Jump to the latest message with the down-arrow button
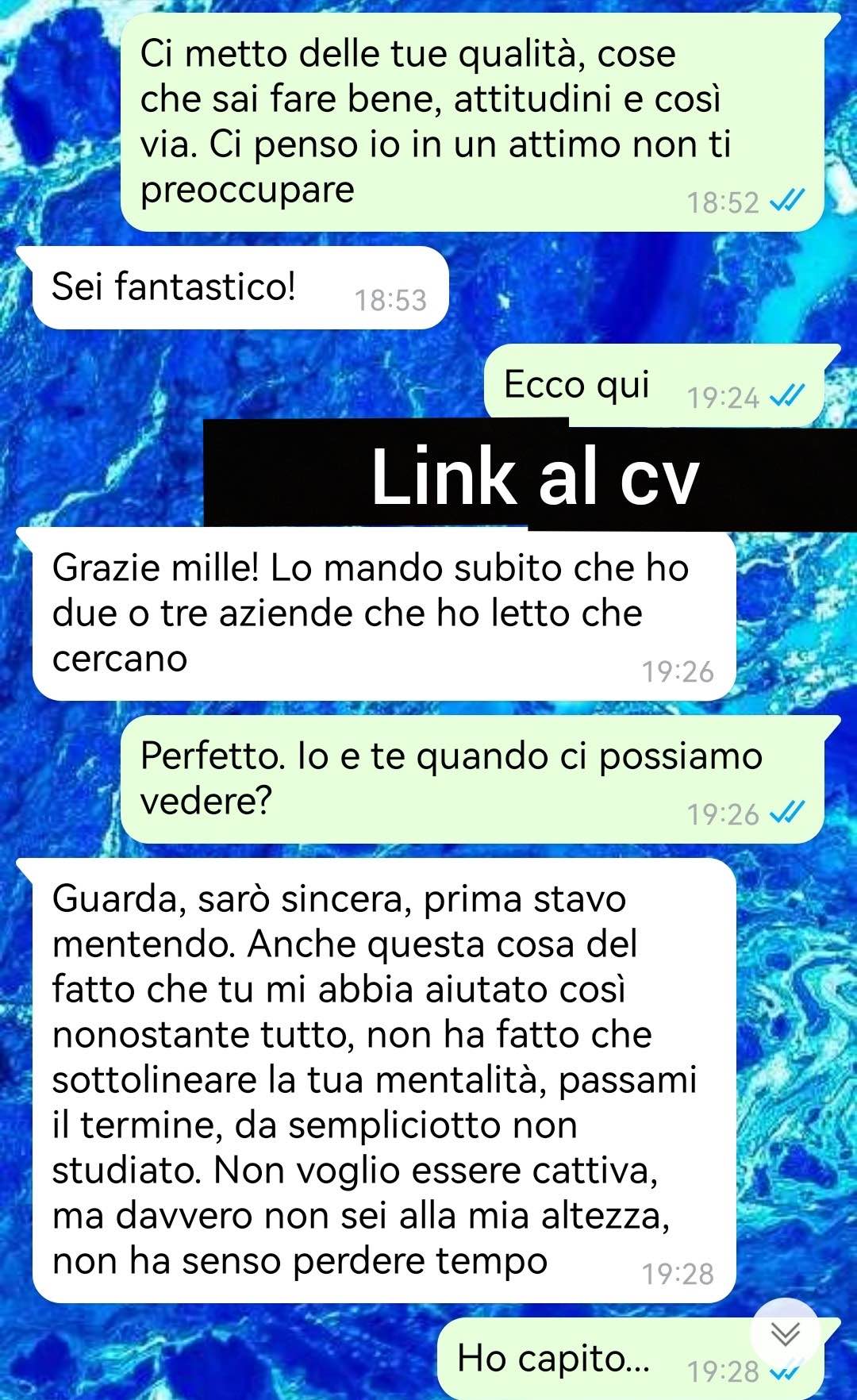 (x=786, y=1333)
